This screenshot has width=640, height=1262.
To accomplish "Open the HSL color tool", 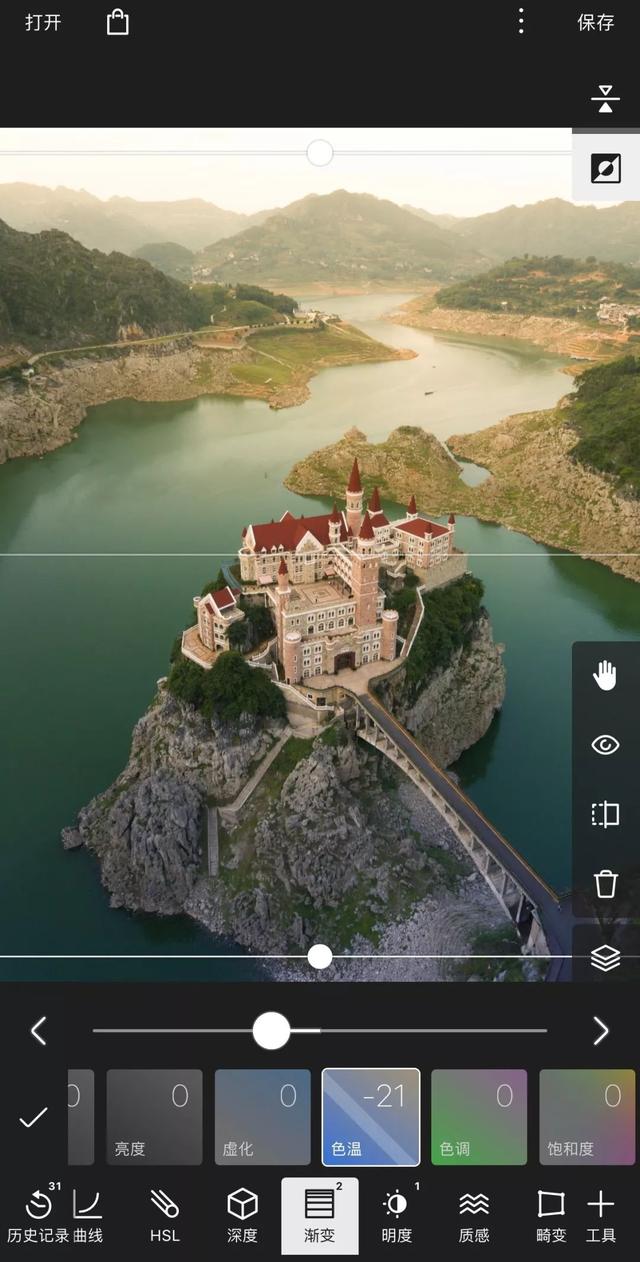I will (165, 1214).
